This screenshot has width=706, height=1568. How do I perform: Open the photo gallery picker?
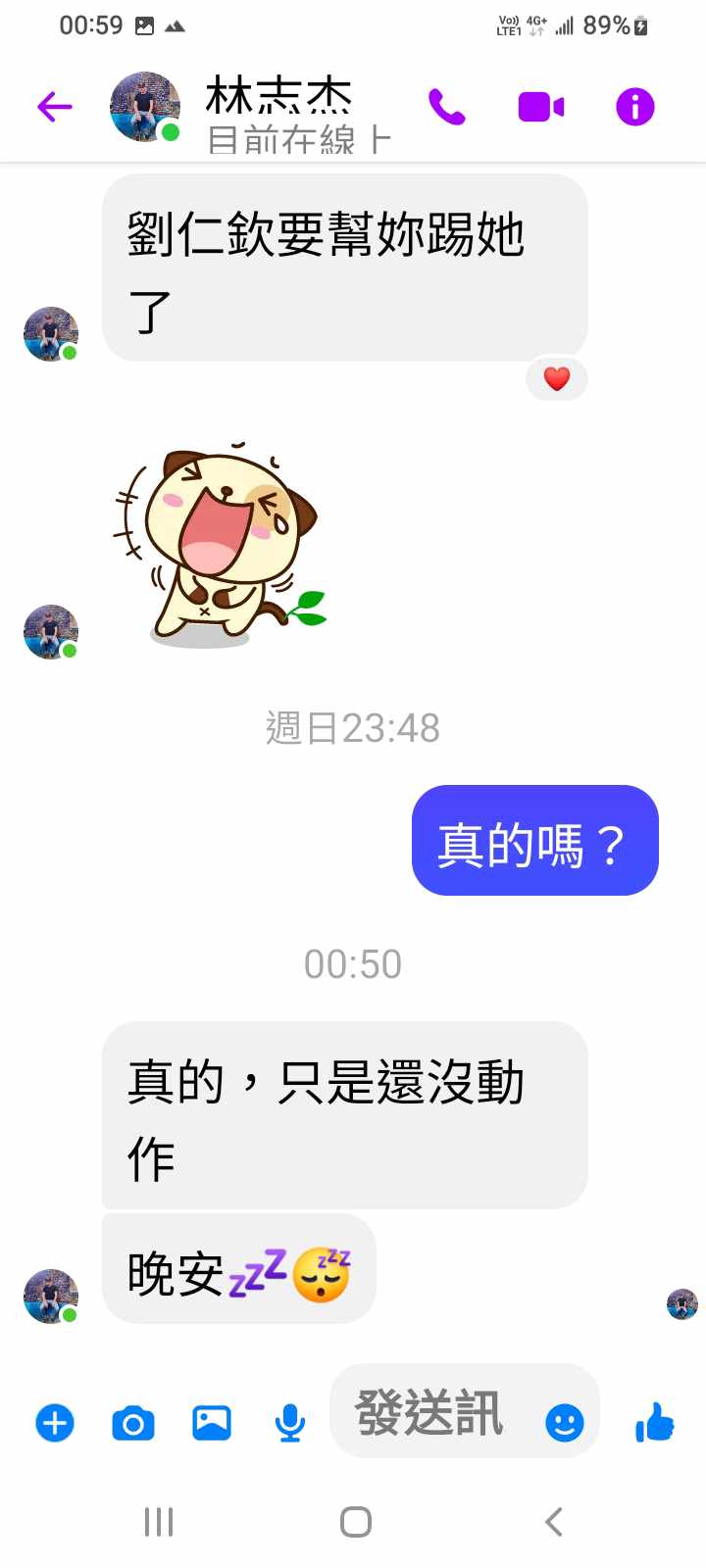click(x=212, y=1423)
